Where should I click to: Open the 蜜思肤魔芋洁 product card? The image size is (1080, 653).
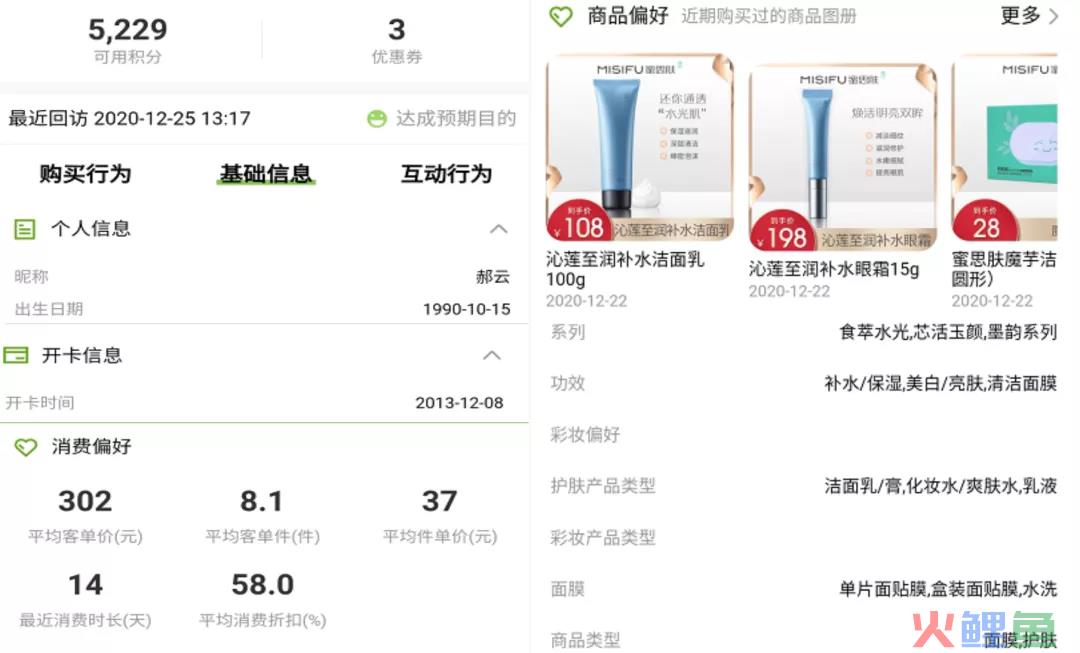(x=1003, y=150)
